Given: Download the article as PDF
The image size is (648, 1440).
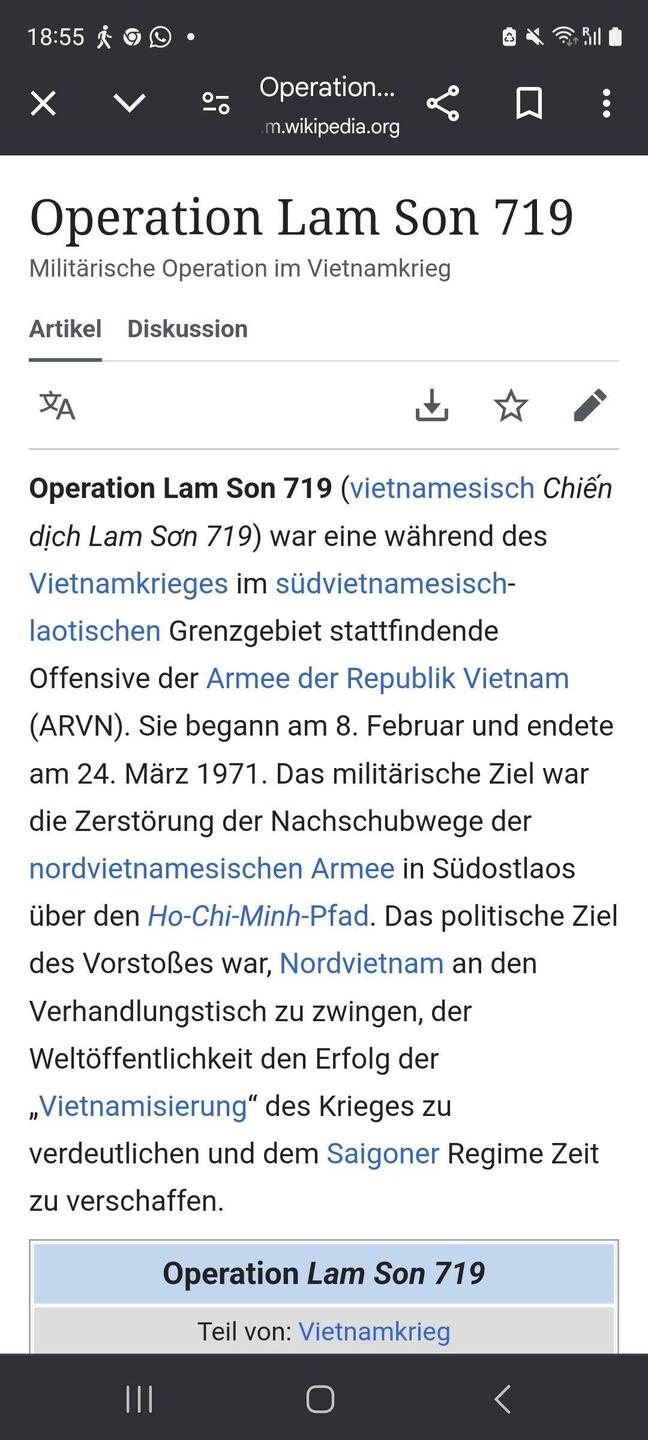Looking at the screenshot, I should tap(431, 406).
